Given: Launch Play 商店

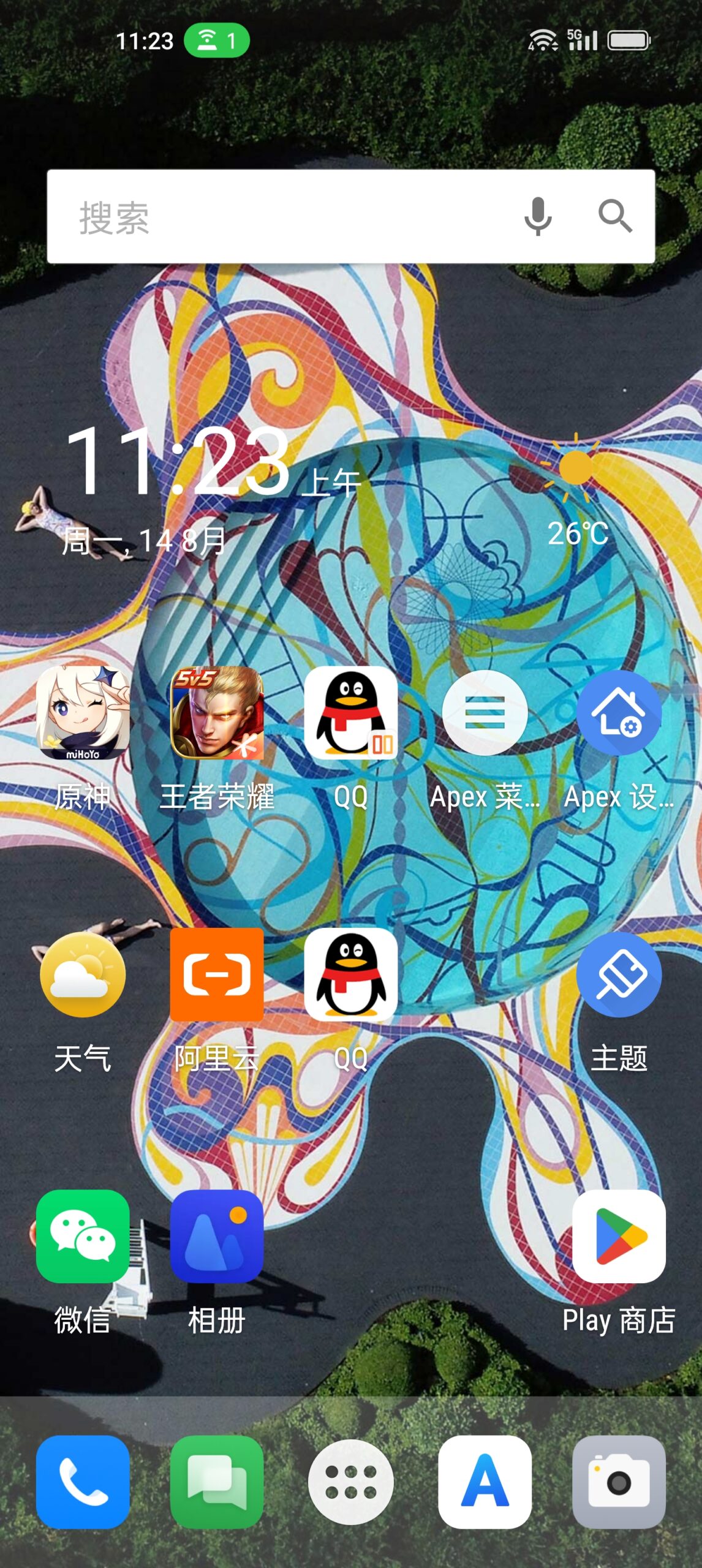Looking at the screenshot, I should pyautogui.click(x=619, y=1237).
